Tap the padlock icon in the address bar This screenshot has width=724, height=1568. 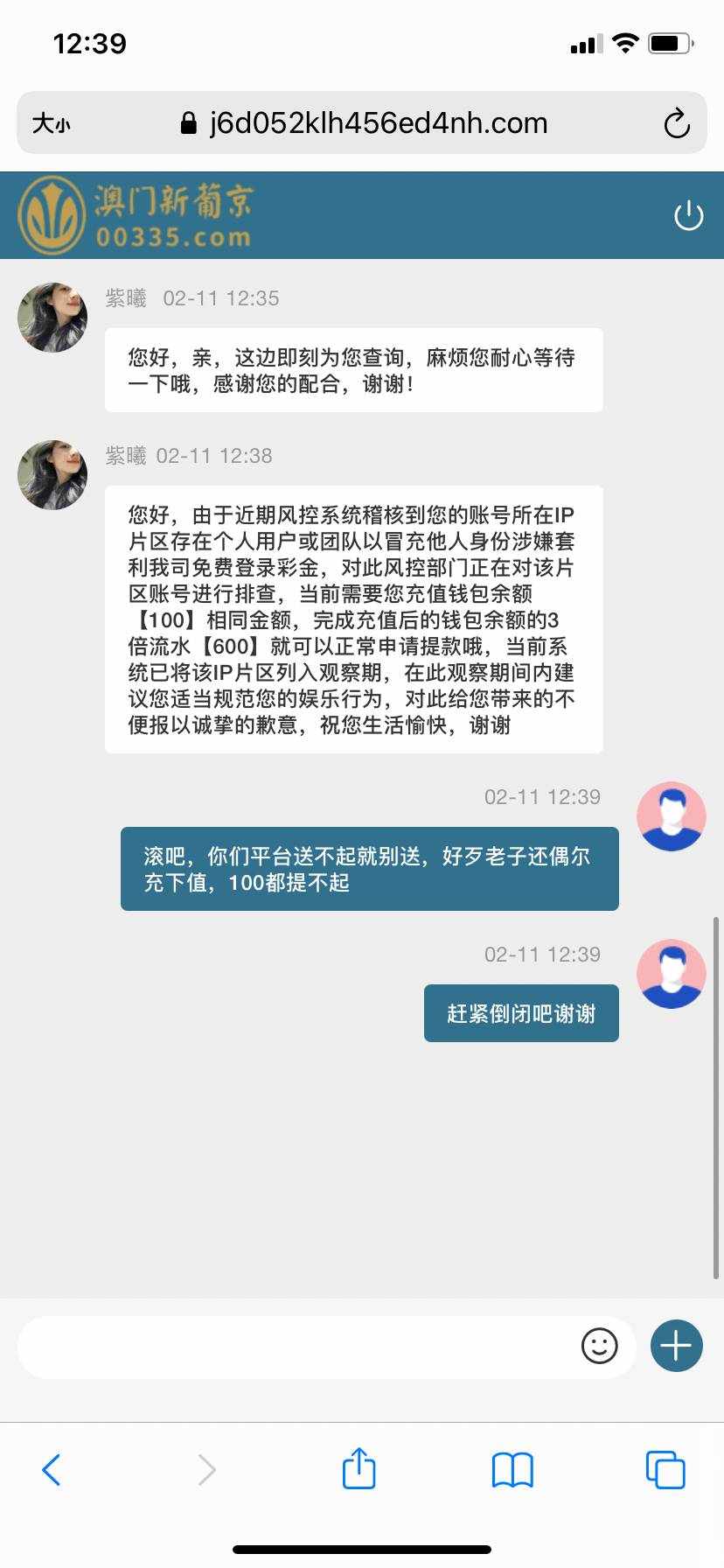click(x=188, y=122)
